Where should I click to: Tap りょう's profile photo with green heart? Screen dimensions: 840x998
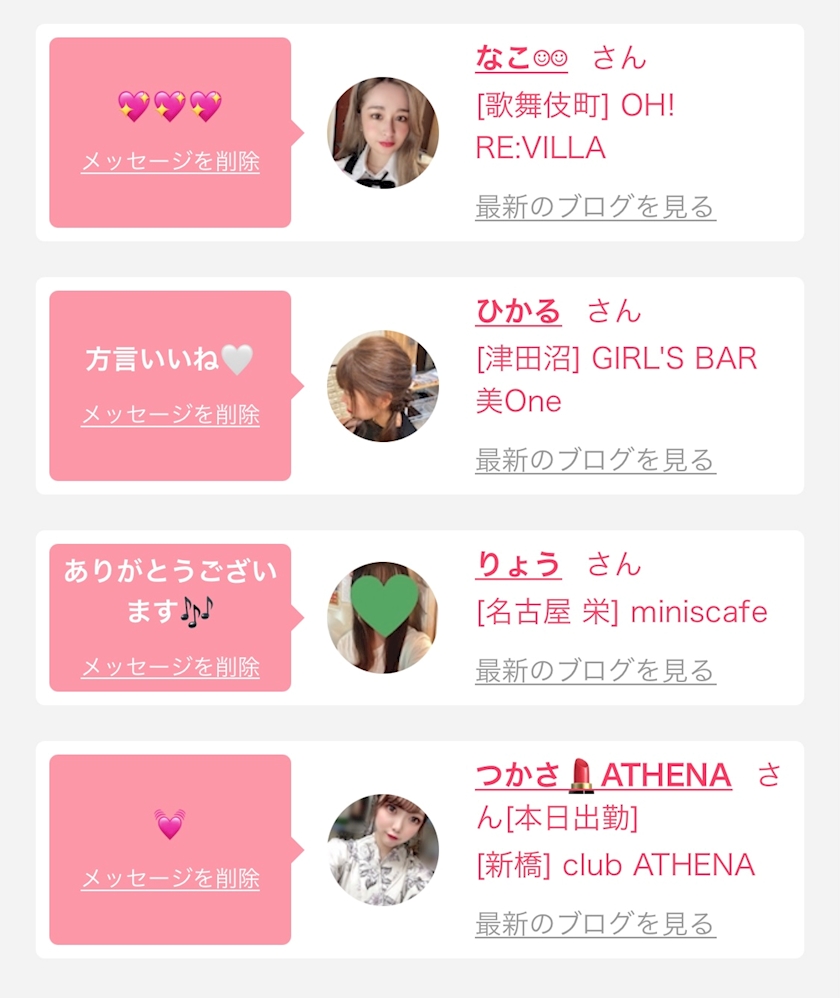[x=383, y=617]
